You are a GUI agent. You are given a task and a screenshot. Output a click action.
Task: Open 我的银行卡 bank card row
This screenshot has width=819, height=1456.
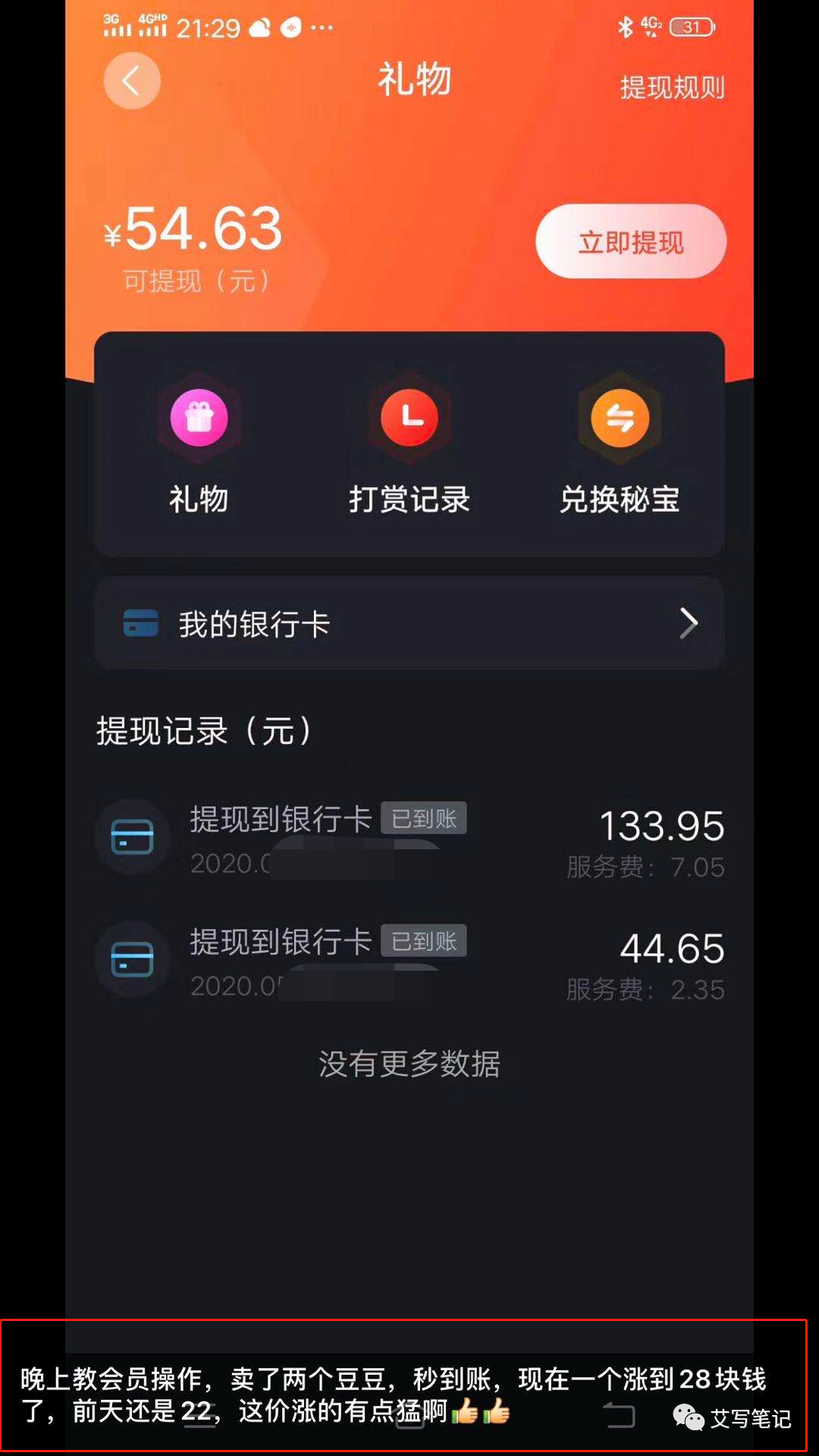click(409, 624)
